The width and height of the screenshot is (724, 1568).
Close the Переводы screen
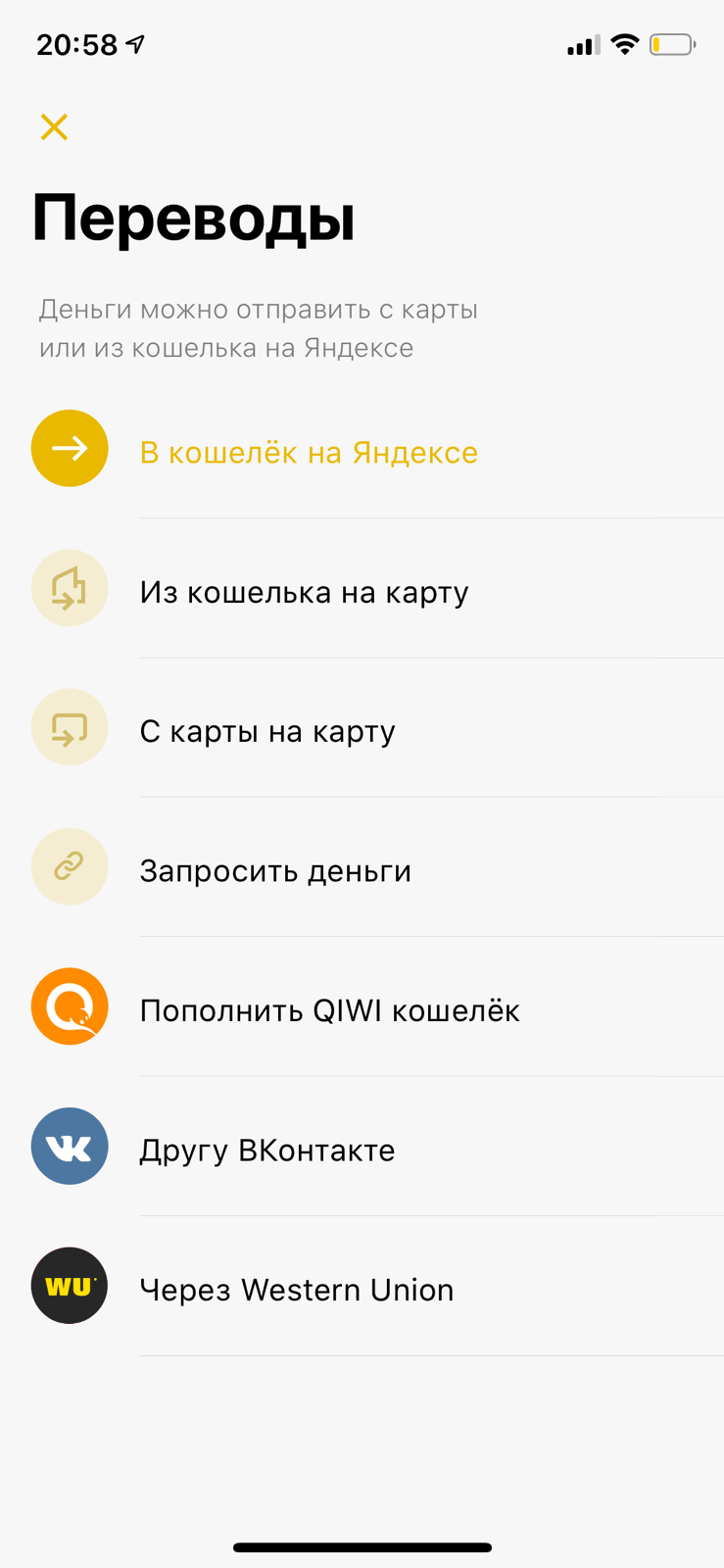click(x=54, y=126)
